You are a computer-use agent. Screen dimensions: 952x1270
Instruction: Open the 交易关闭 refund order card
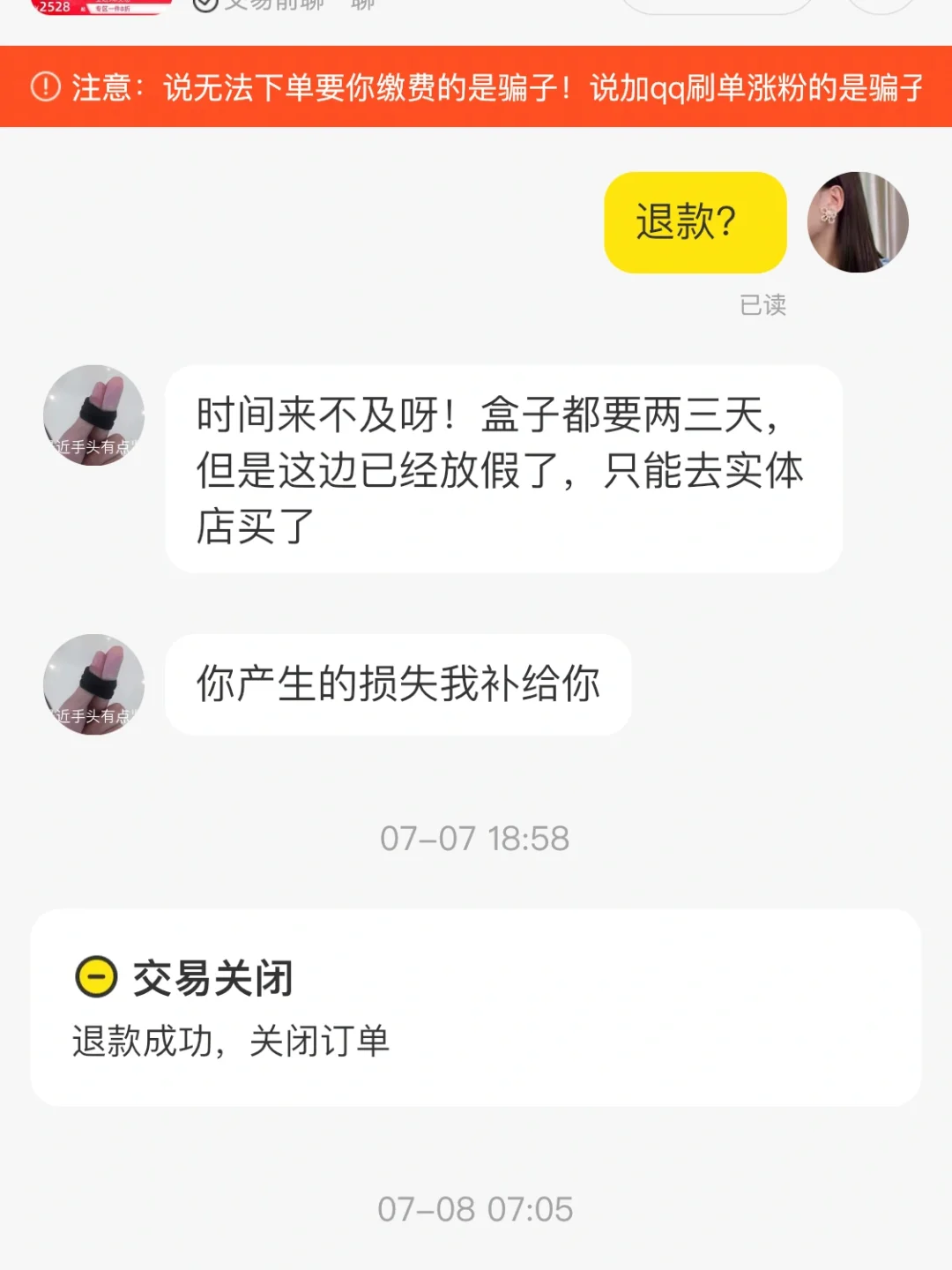pos(476,1007)
